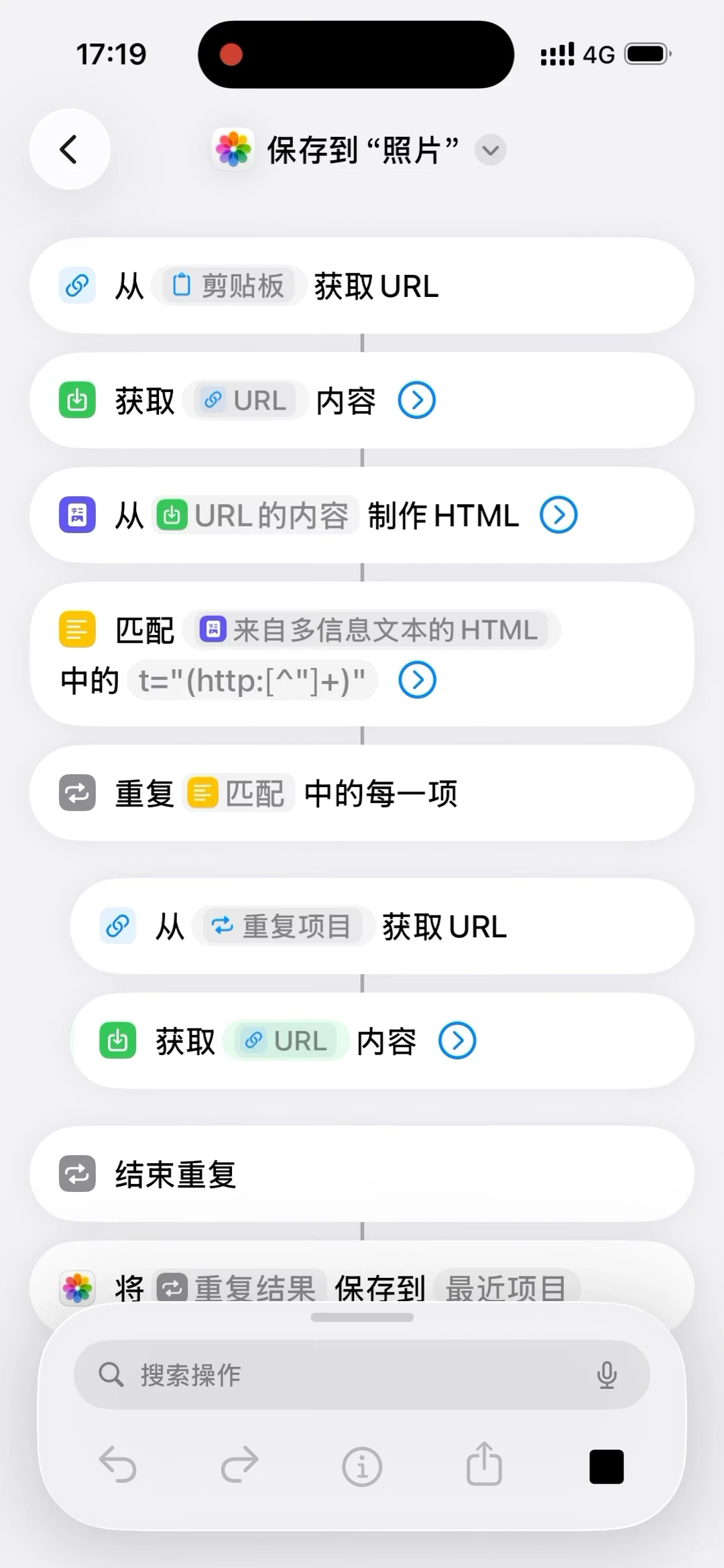
Task: Tap the redo arrow in the bottom toolbar
Action: [240, 1466]
